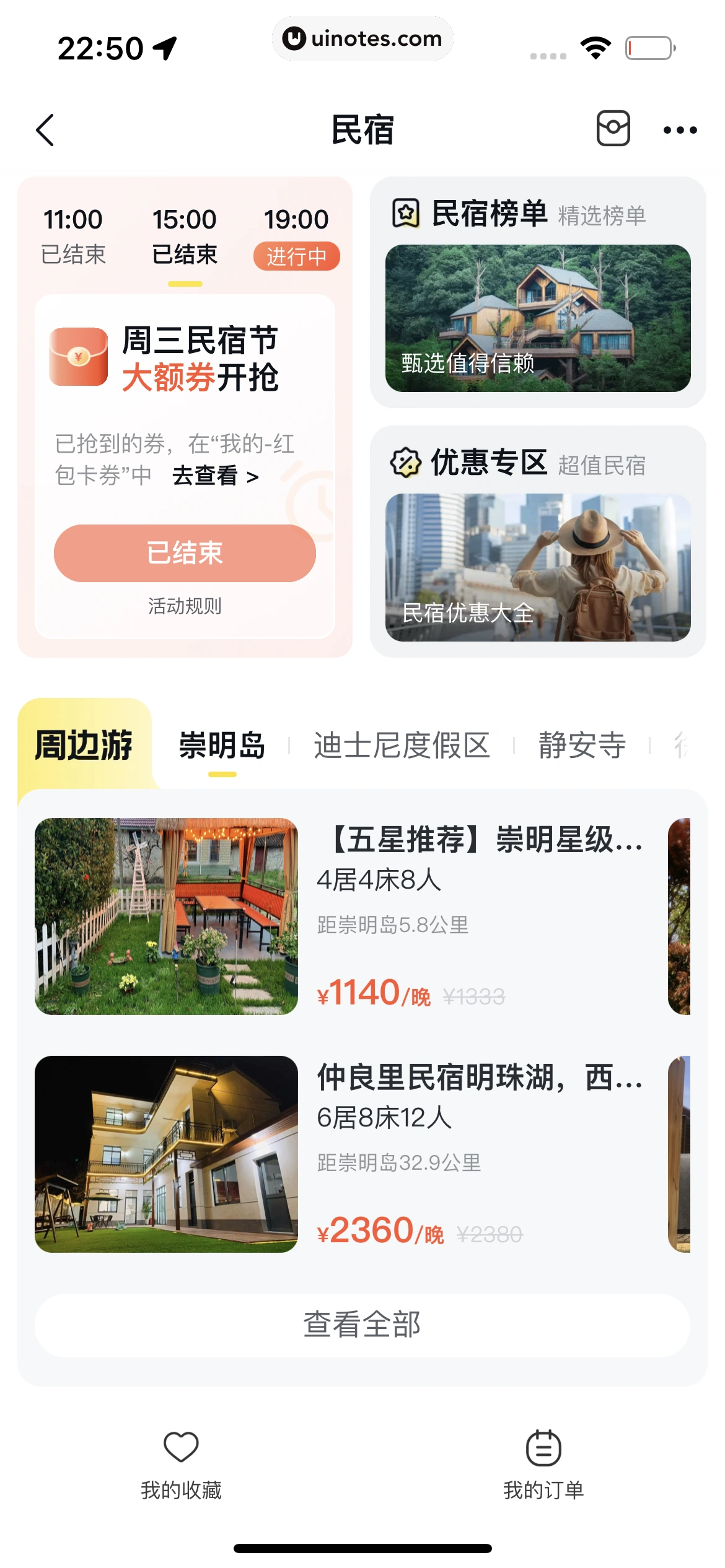This screenshot has height=1568, width=725.
Task: Go back from the 民宿 page
Action: (x=45, y=130)
